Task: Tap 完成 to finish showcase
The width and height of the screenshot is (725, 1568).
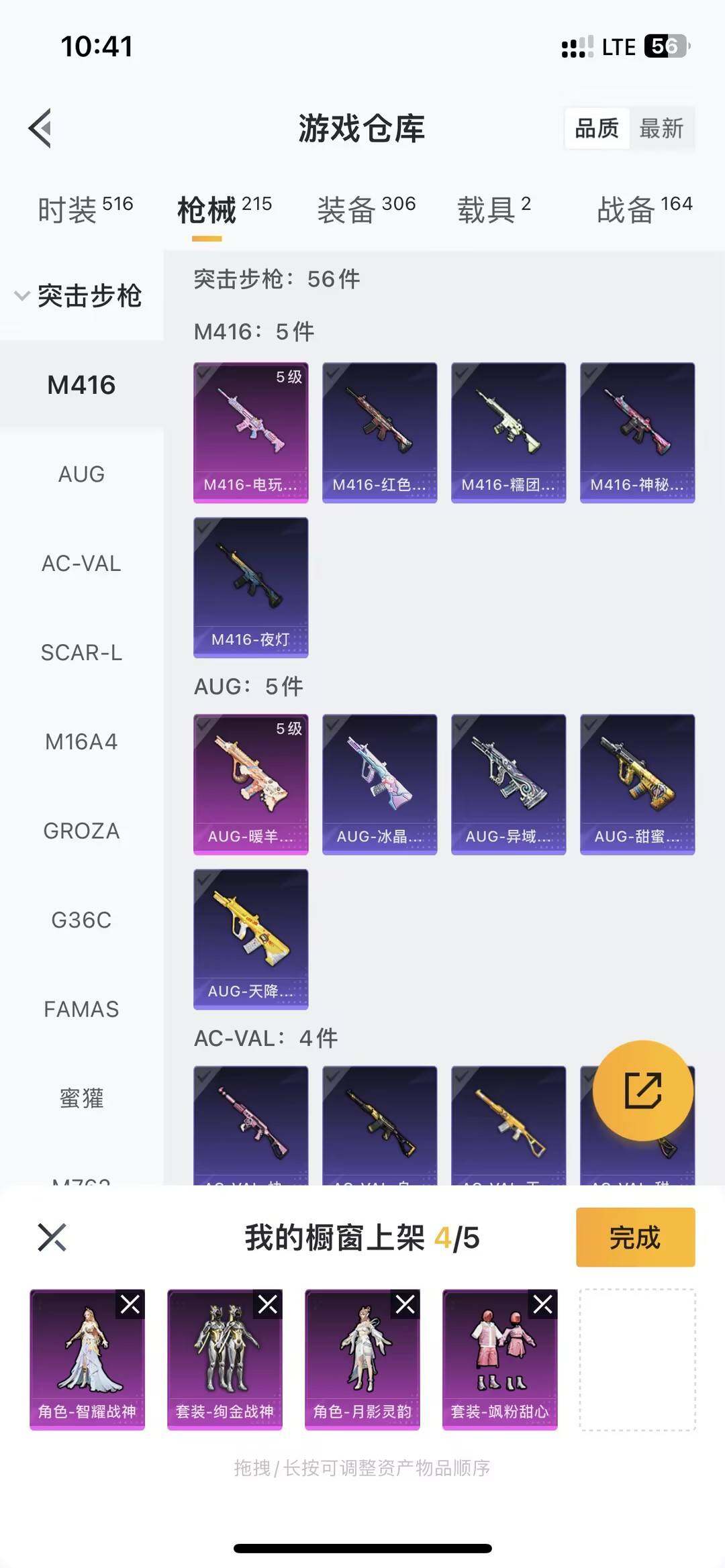Action: point(635,1237)
